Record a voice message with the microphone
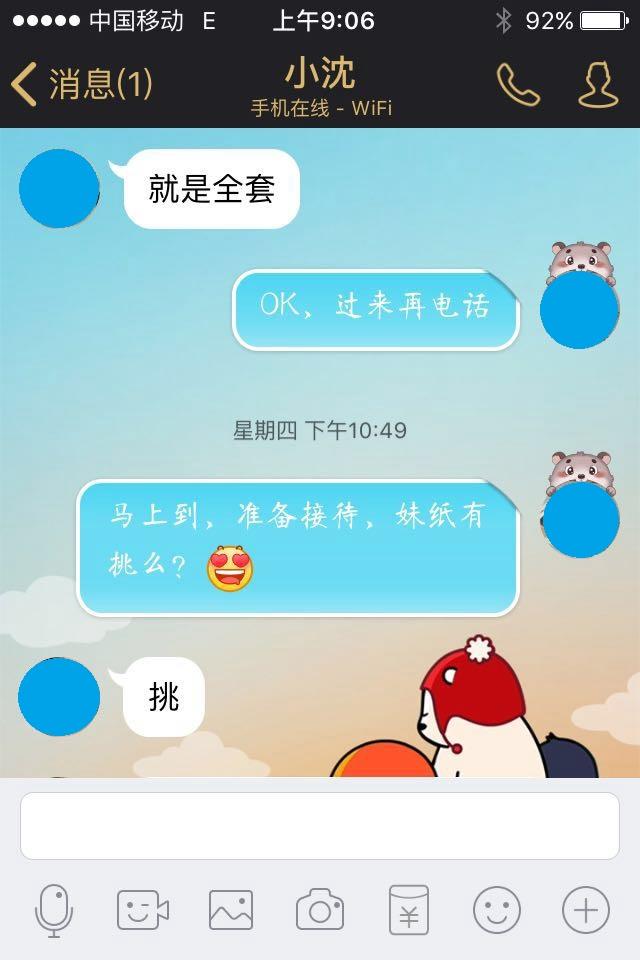 coord(54,910)
